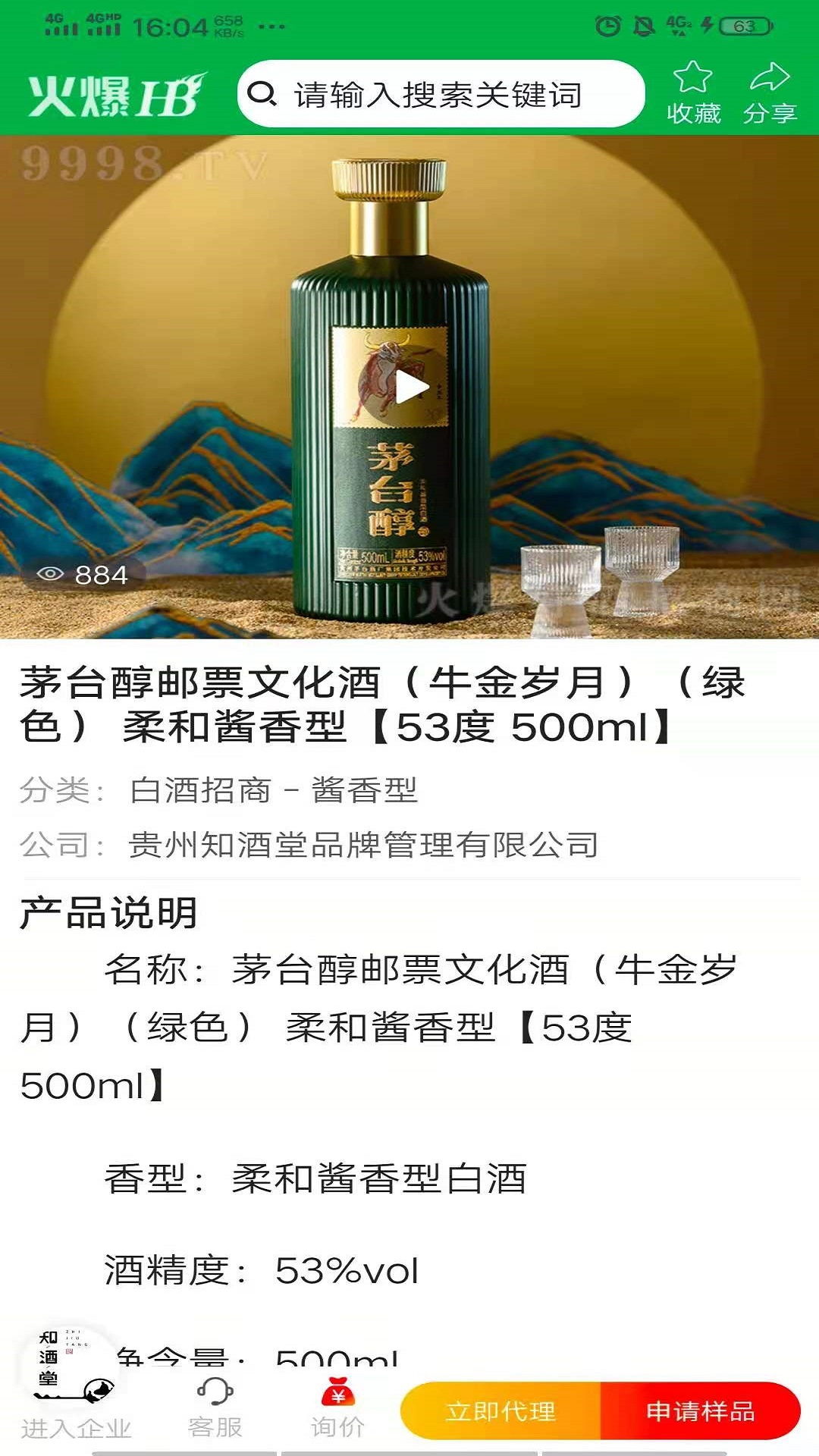Open the 火爆 HB home logo
Viewport: 819px width, 1456px height.
[x=117, y=96]
